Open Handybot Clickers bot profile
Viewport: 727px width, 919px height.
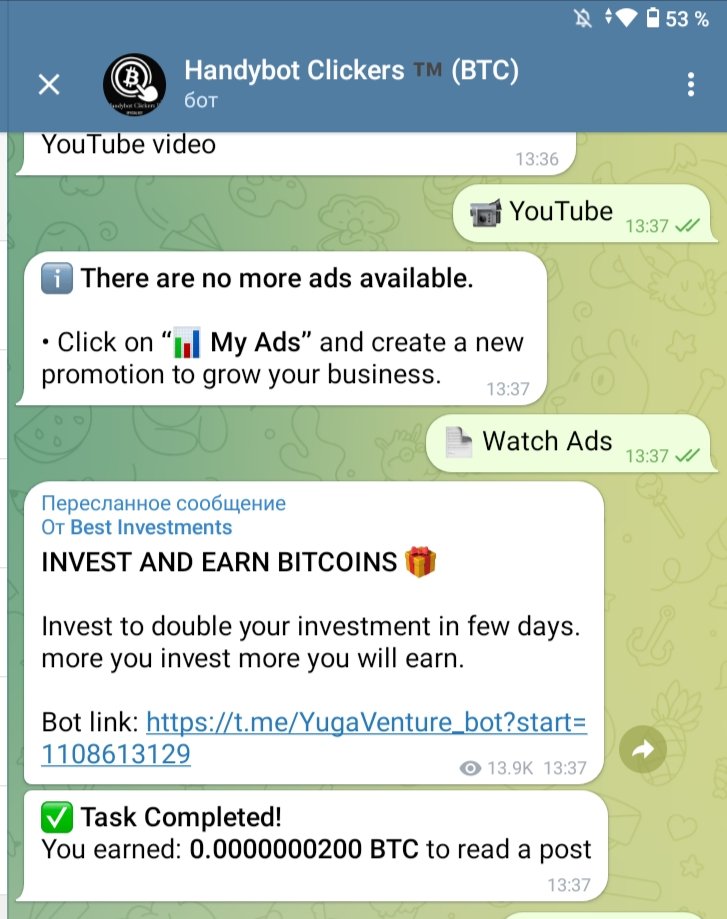tap(351, 83)
